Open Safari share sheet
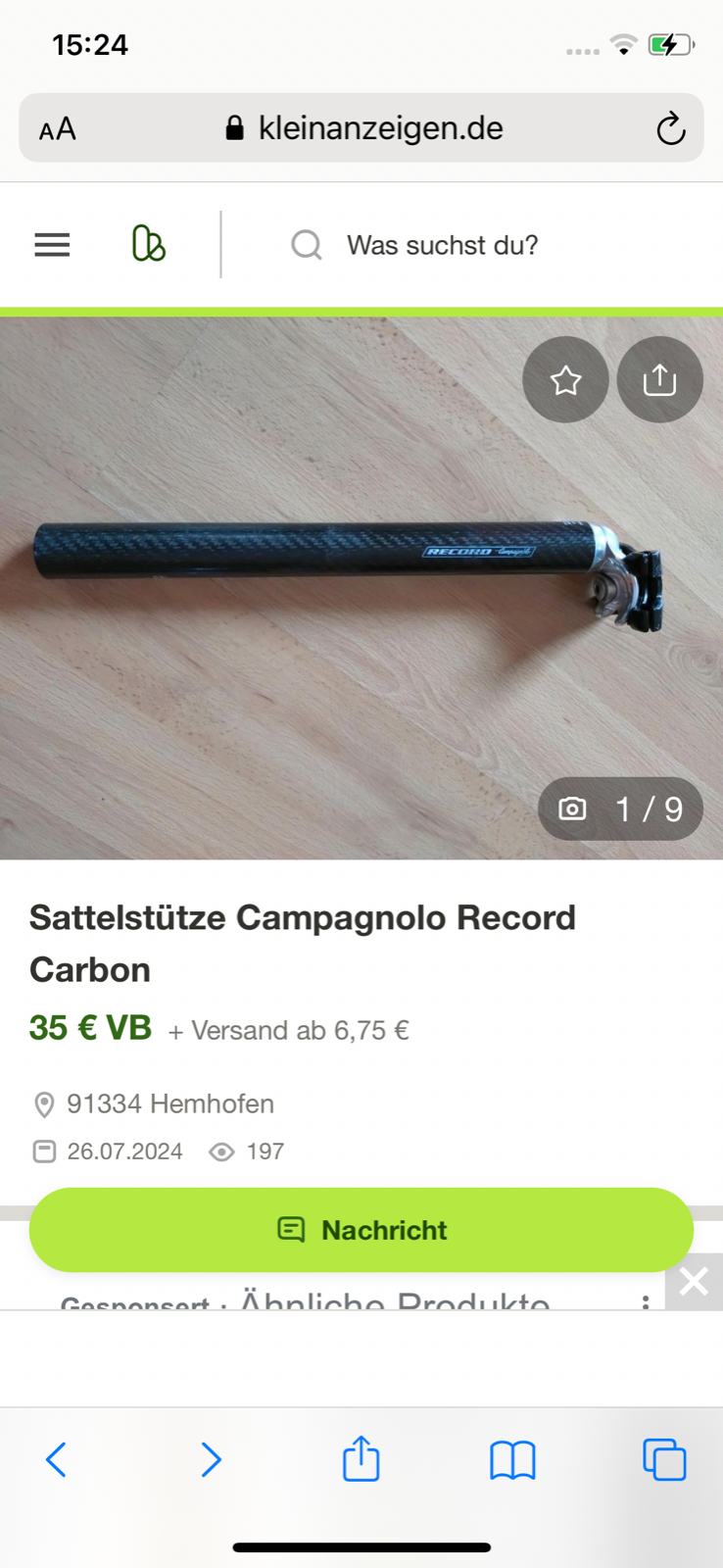 tap(361, 1458)
